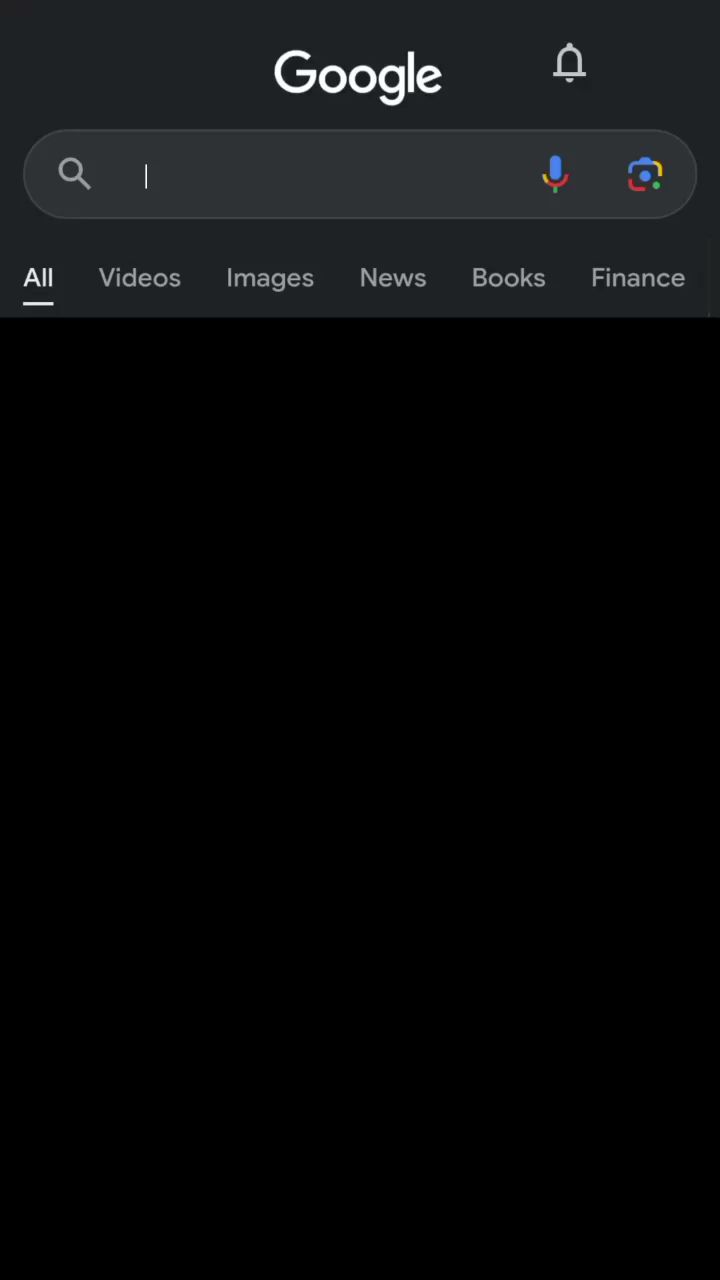Switch to the Images tab

coord(270,278)
